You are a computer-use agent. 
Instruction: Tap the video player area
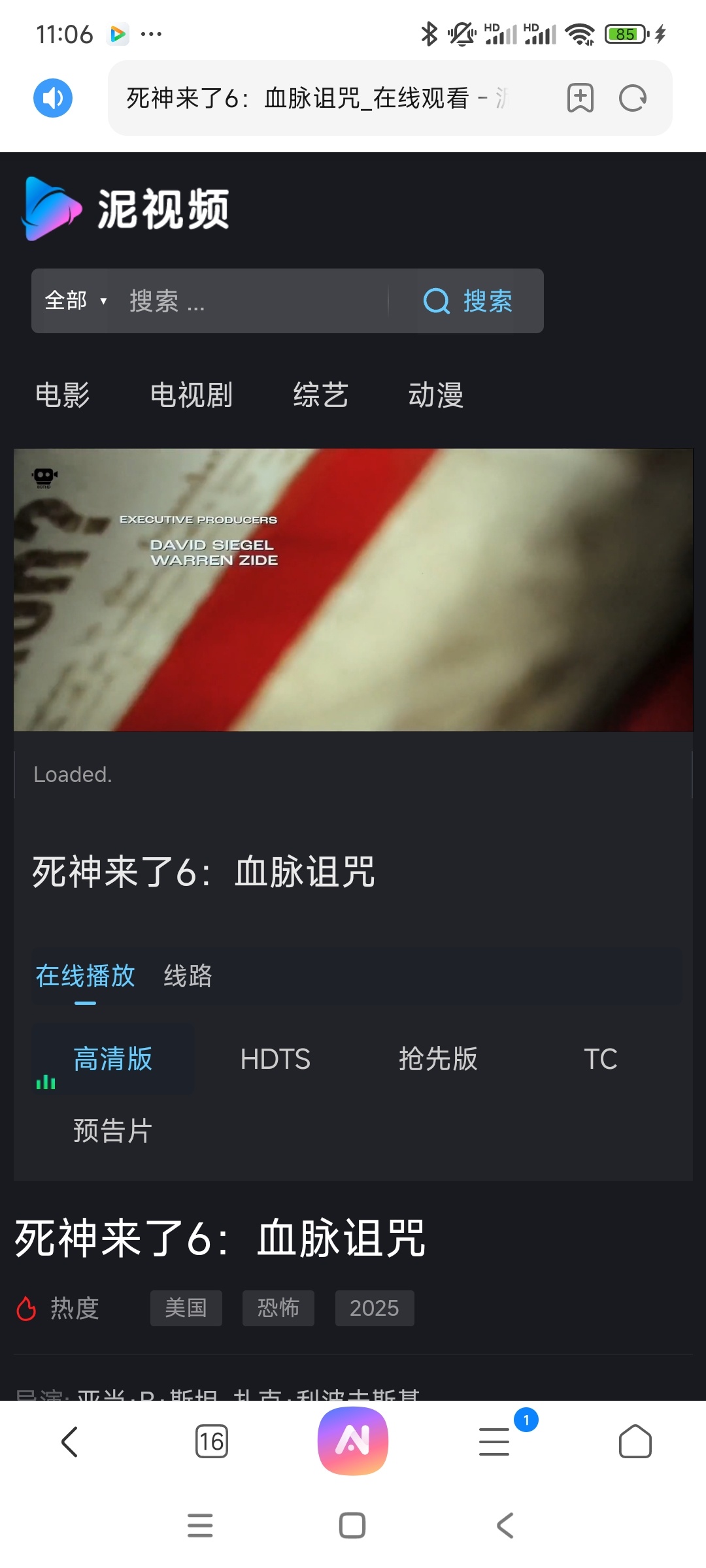353,589
